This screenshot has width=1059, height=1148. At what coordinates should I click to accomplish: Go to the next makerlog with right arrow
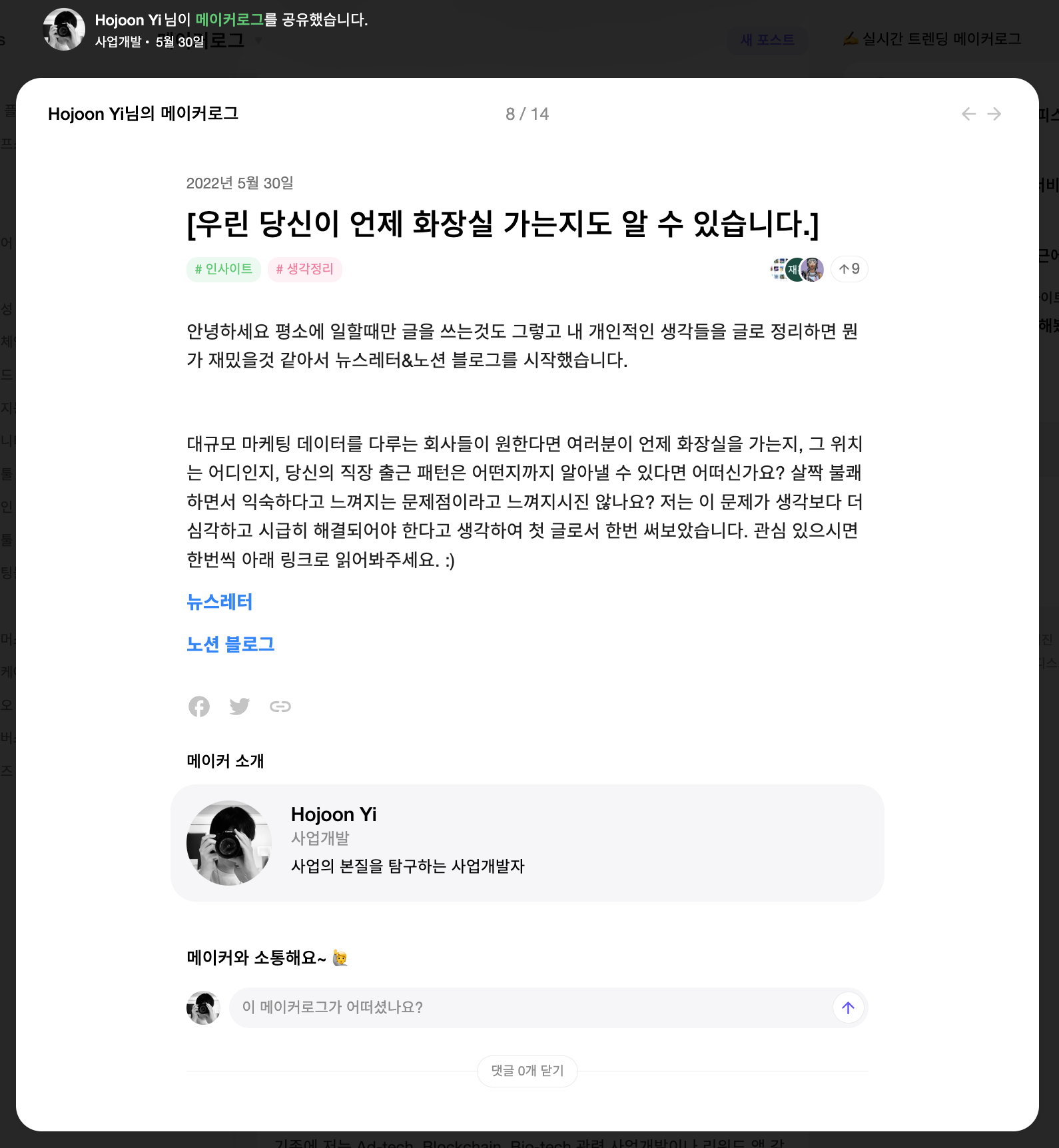(x=994, y=114)
